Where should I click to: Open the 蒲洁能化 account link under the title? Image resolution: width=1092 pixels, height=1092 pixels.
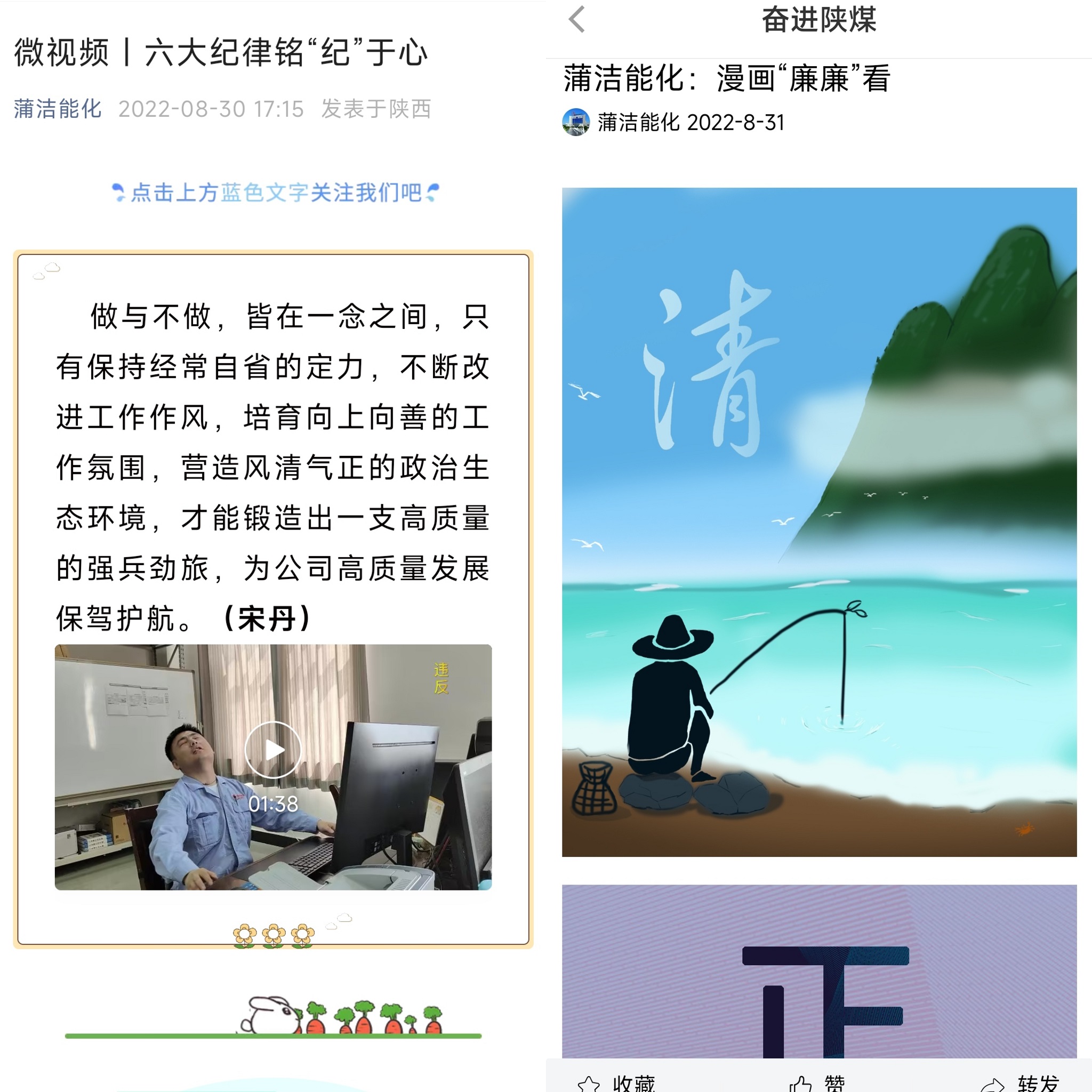pos(58,109)
